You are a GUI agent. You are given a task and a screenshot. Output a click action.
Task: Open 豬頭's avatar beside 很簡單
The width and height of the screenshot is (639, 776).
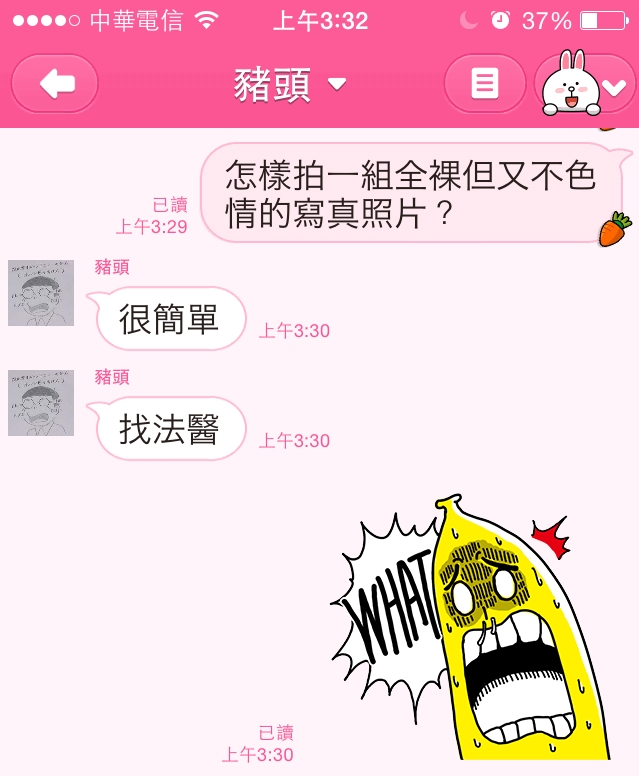click(x=41, y=293)
